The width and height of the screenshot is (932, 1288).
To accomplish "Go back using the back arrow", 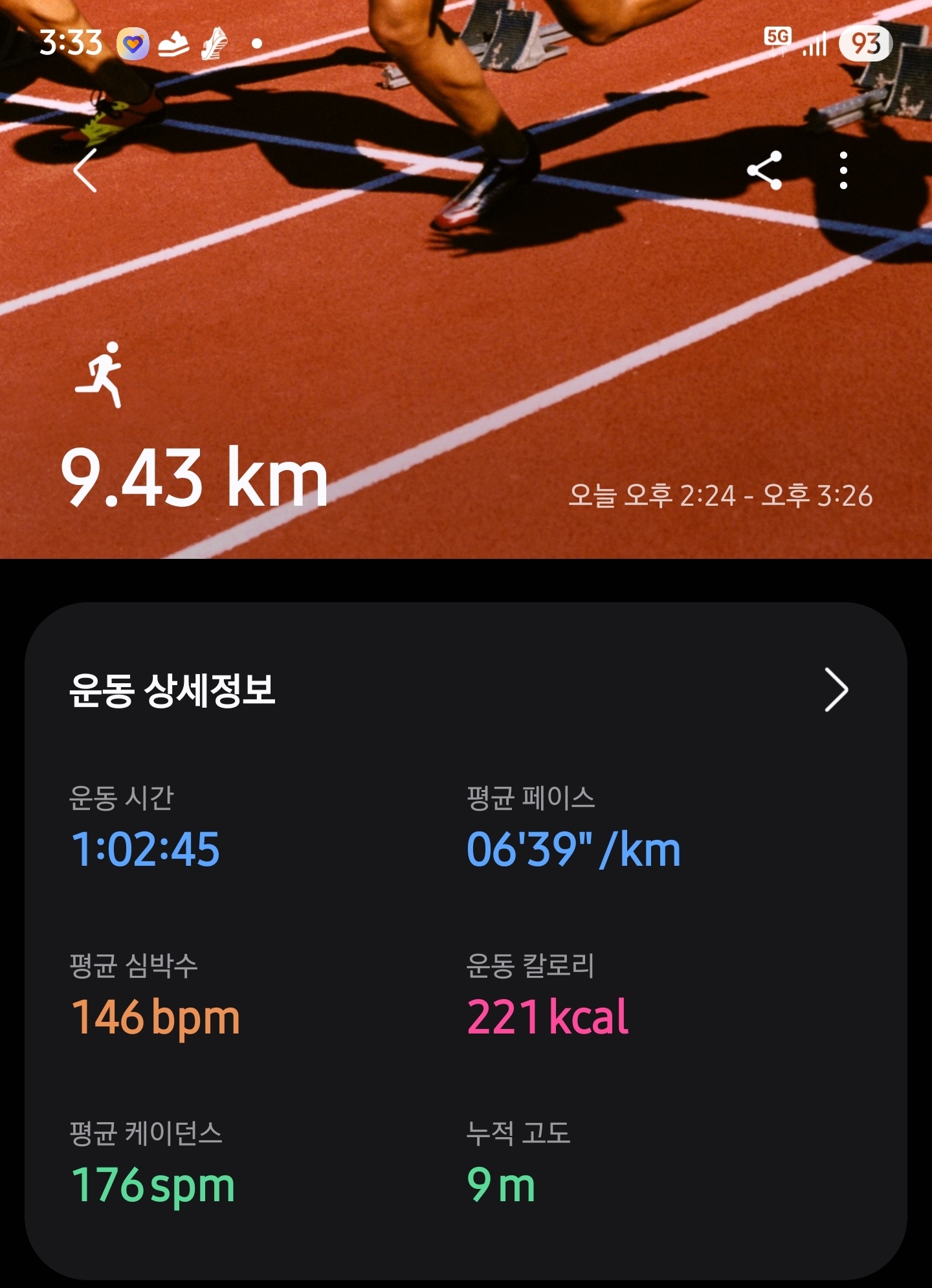I will point(86,170).
